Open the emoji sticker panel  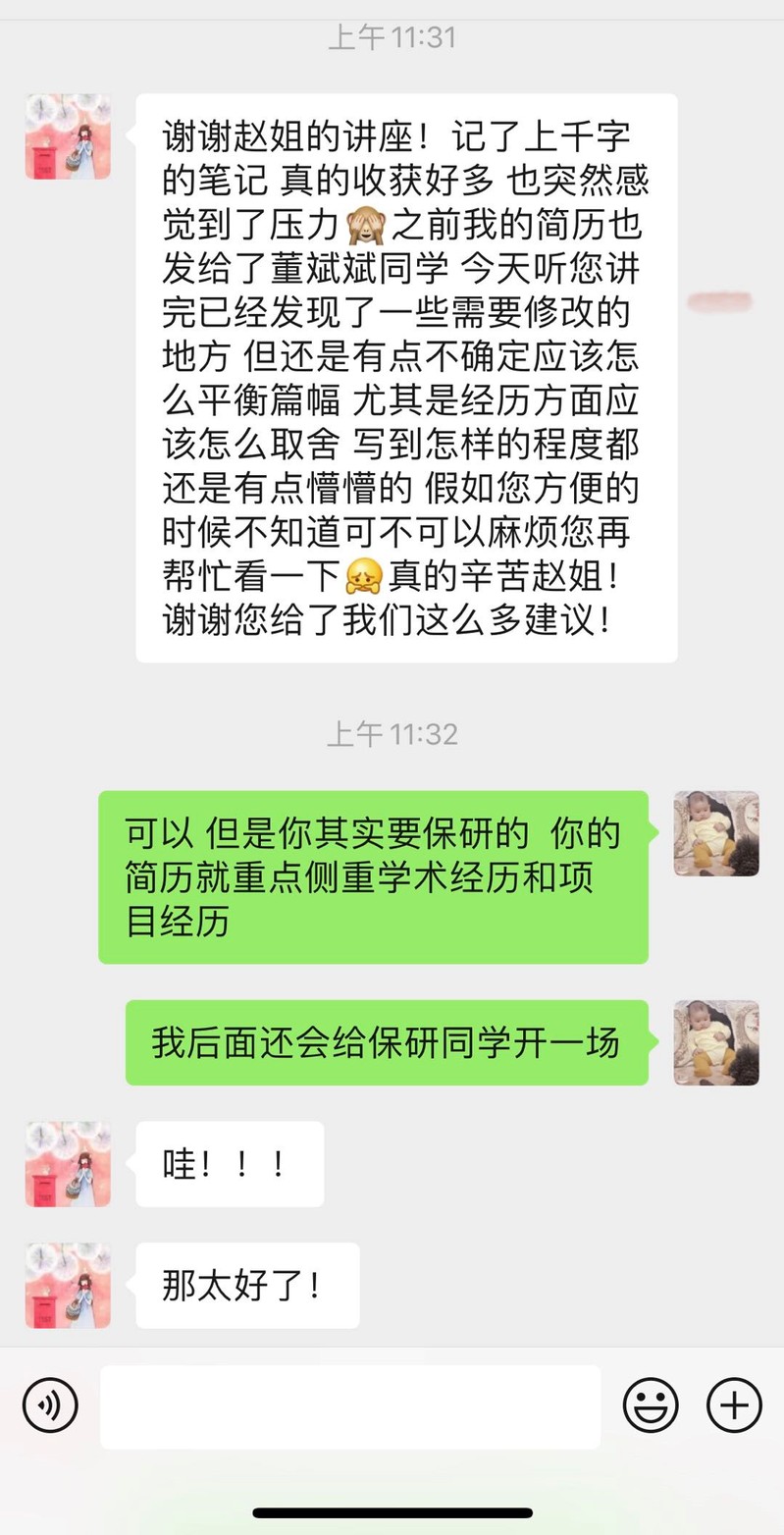point(650,1406)
